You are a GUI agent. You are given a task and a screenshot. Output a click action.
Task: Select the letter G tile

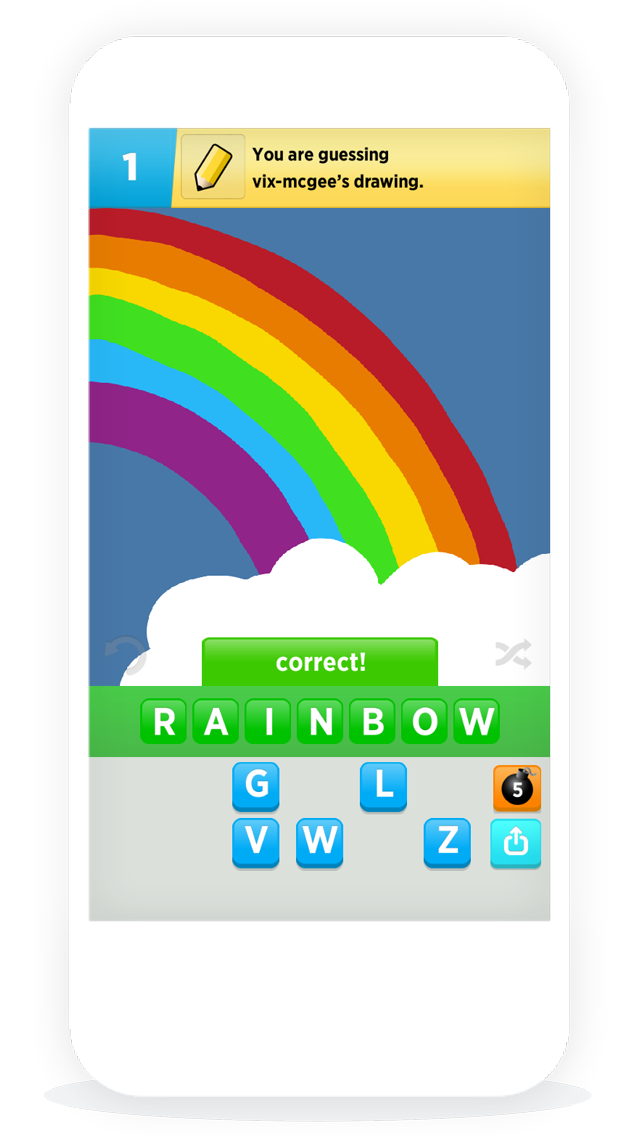(x=256, y=786)
